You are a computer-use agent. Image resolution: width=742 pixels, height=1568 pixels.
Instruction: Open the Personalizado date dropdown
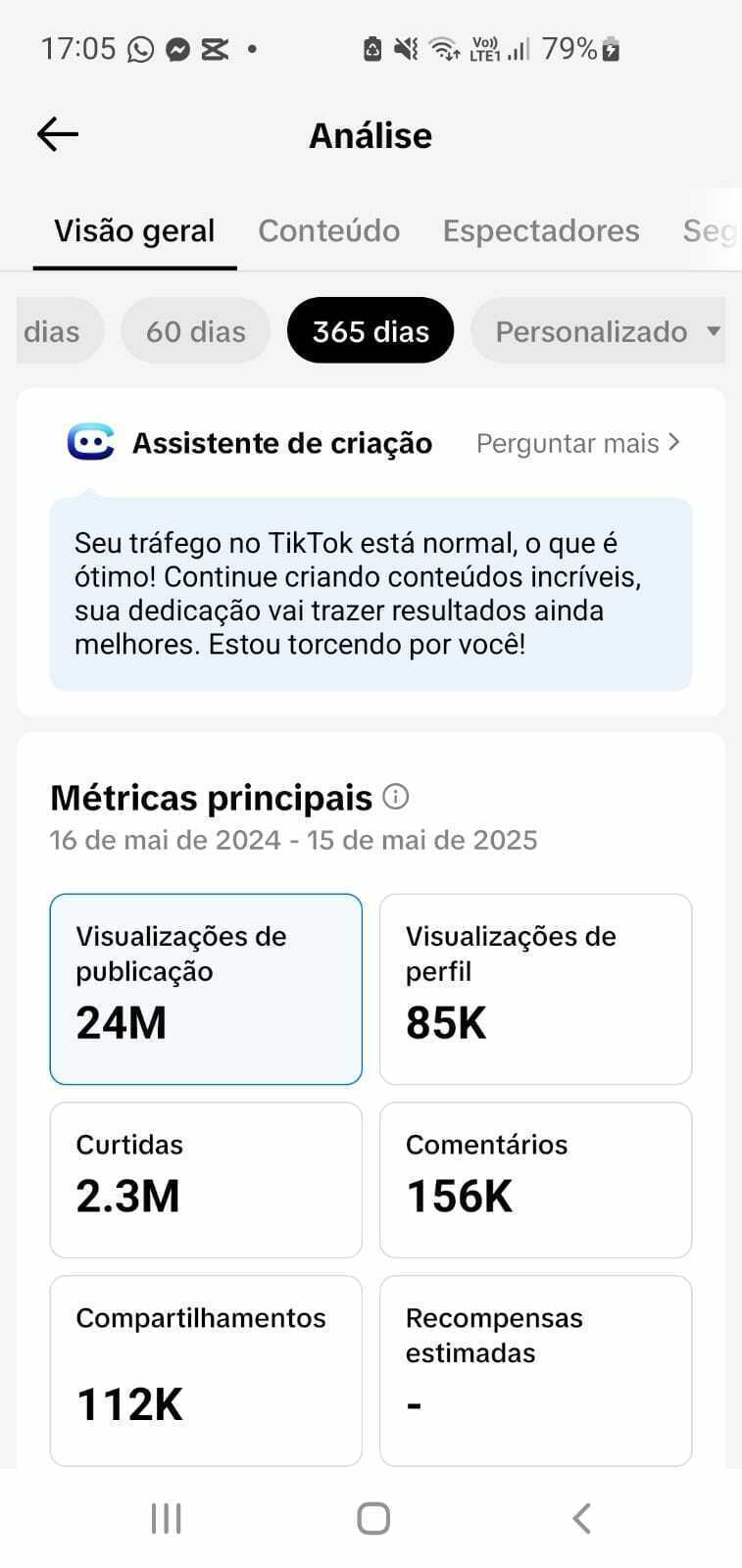[x=599, y=331]
